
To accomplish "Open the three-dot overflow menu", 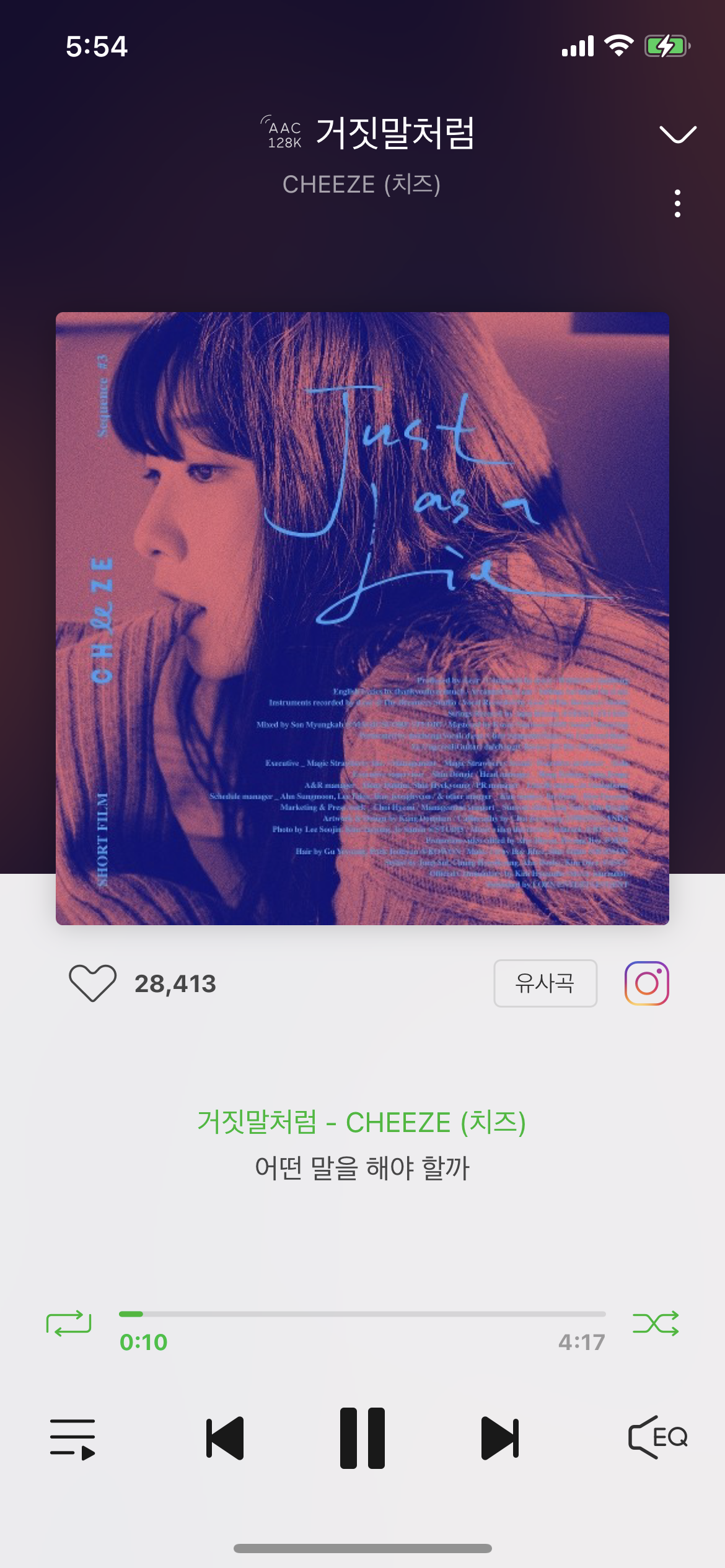I will coord(677,204).
